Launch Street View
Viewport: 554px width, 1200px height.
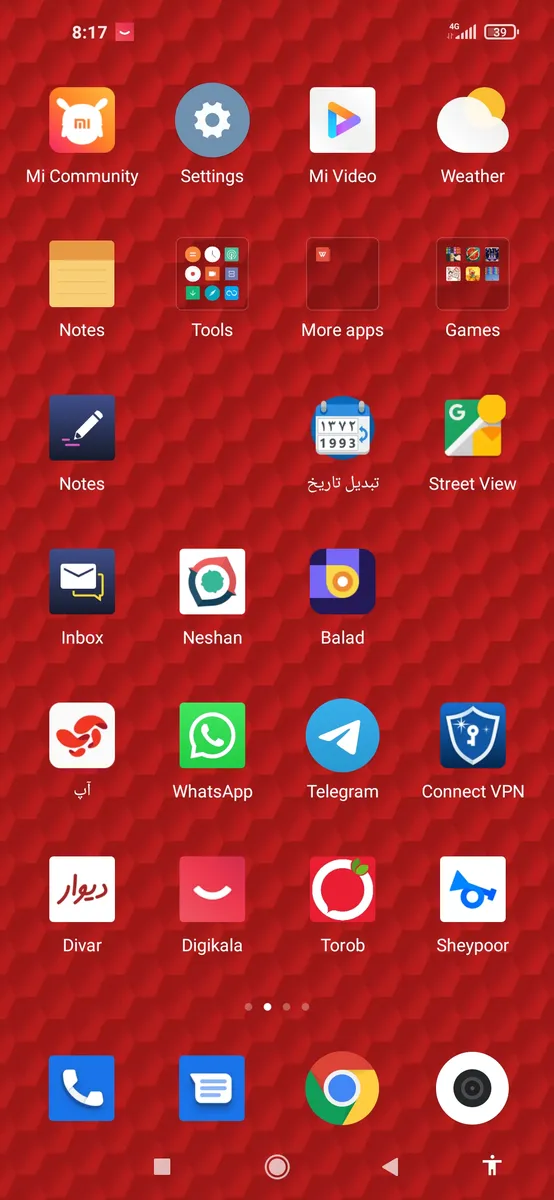(472, 428)
